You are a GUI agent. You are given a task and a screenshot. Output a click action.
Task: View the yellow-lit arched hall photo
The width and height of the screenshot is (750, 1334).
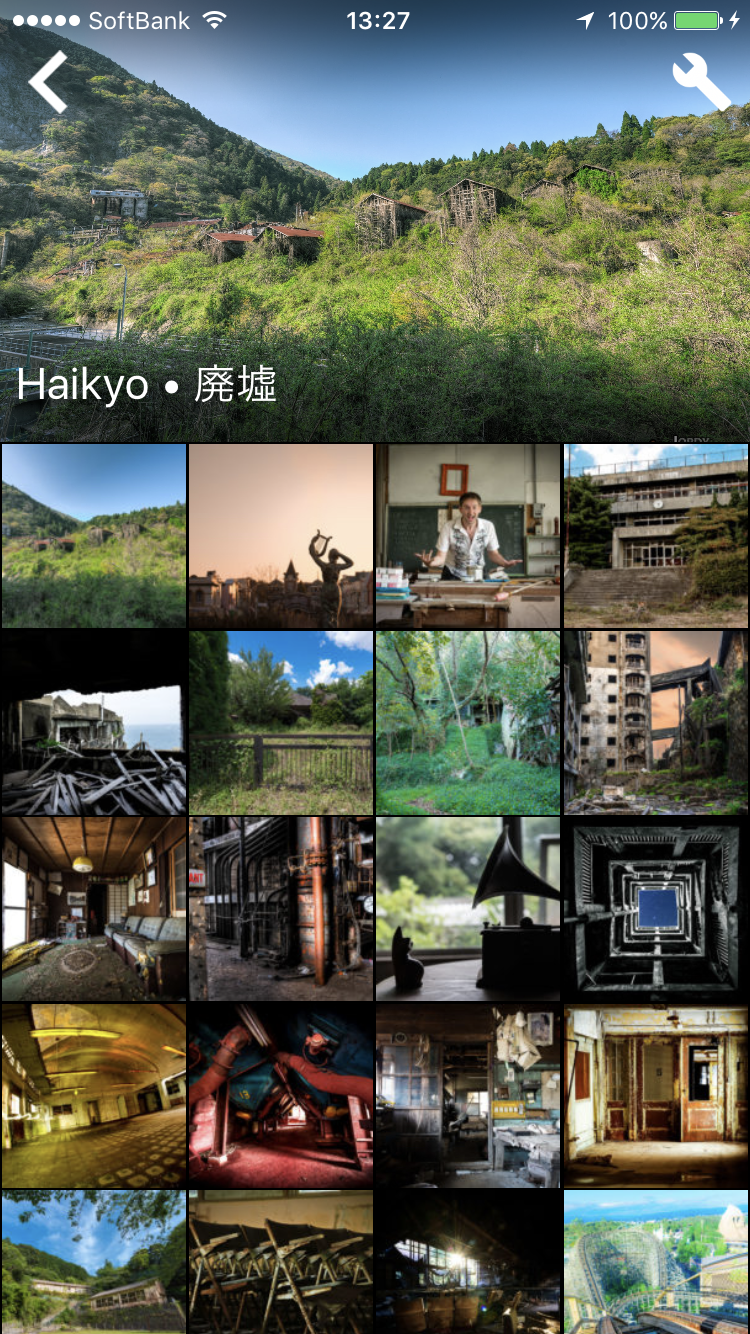click(x=94, y=1096)
